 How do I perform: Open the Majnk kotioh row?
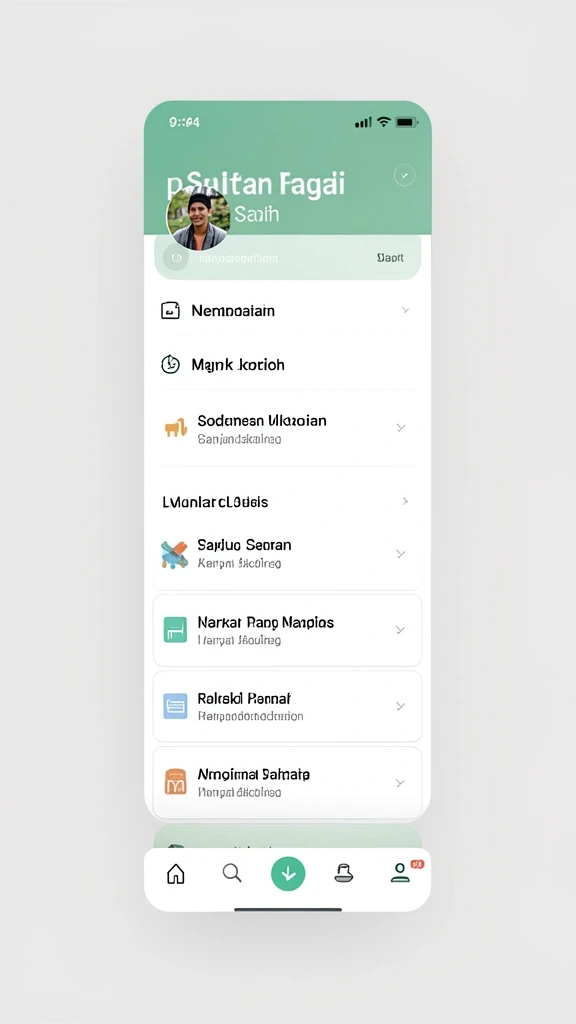click(287, 364)
